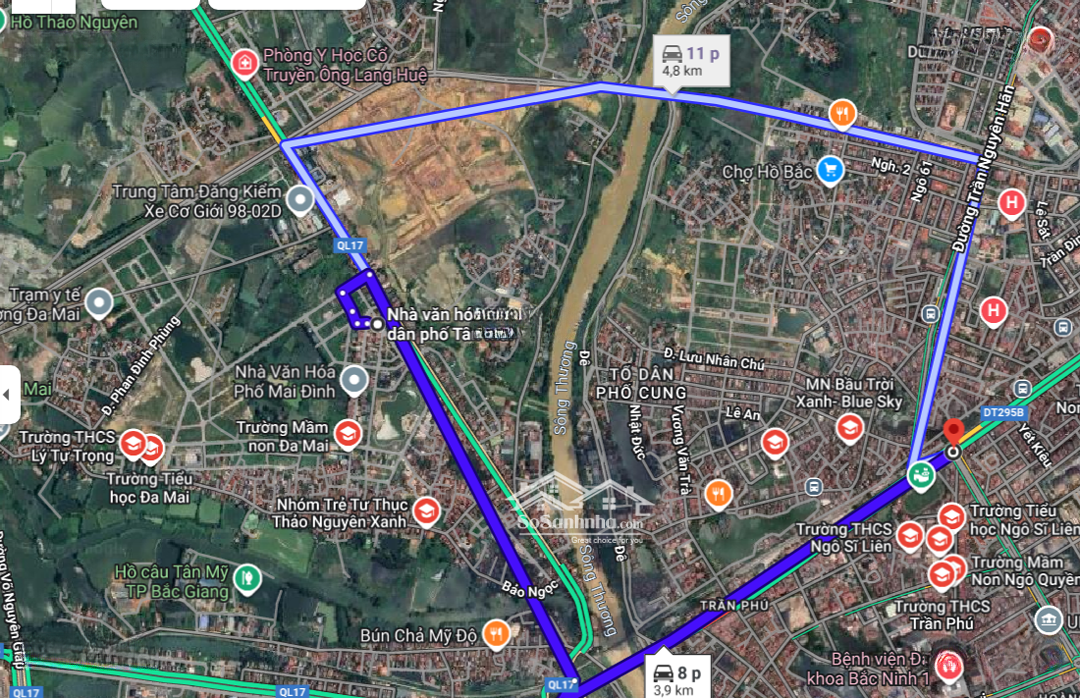This screenshot has height=698, width=1080.
Task: Tap the red destination pin
Action: tap(953, 432)
